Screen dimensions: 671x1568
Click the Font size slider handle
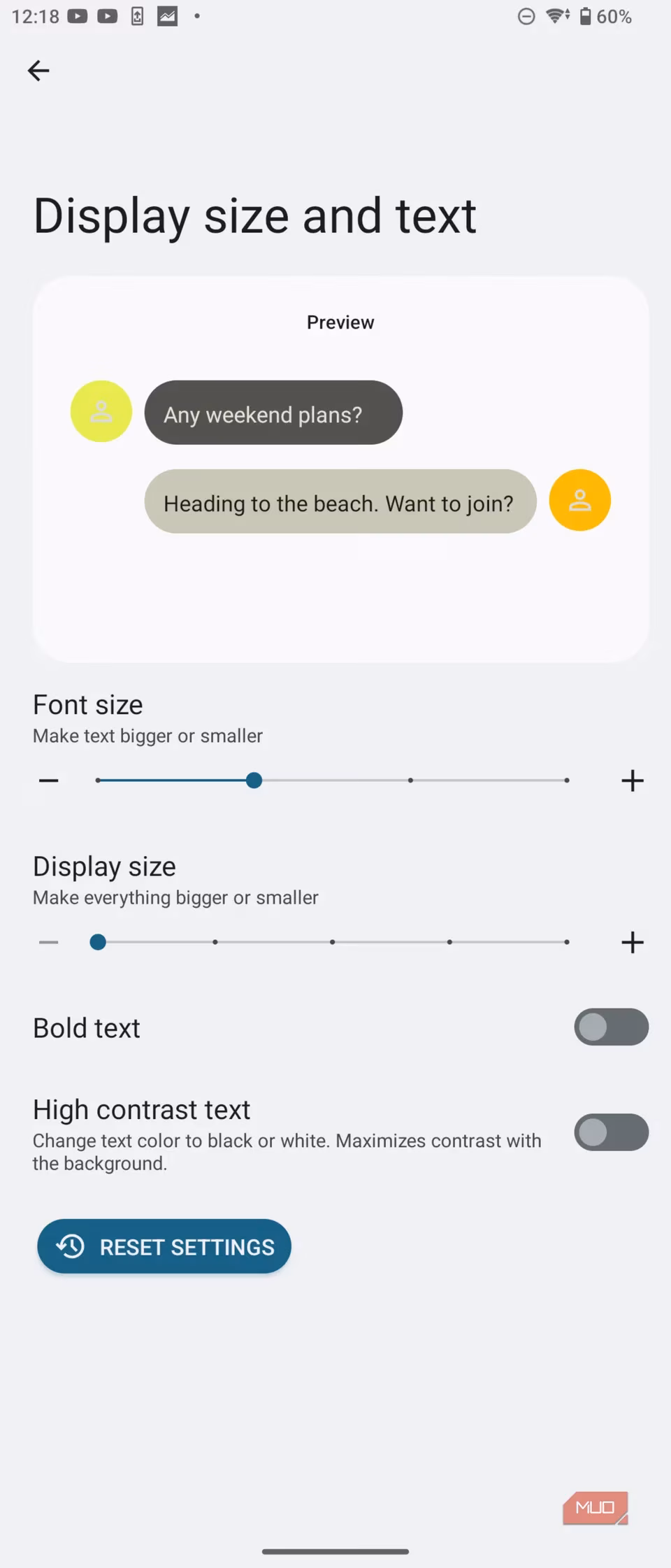[x=253, y=780]
